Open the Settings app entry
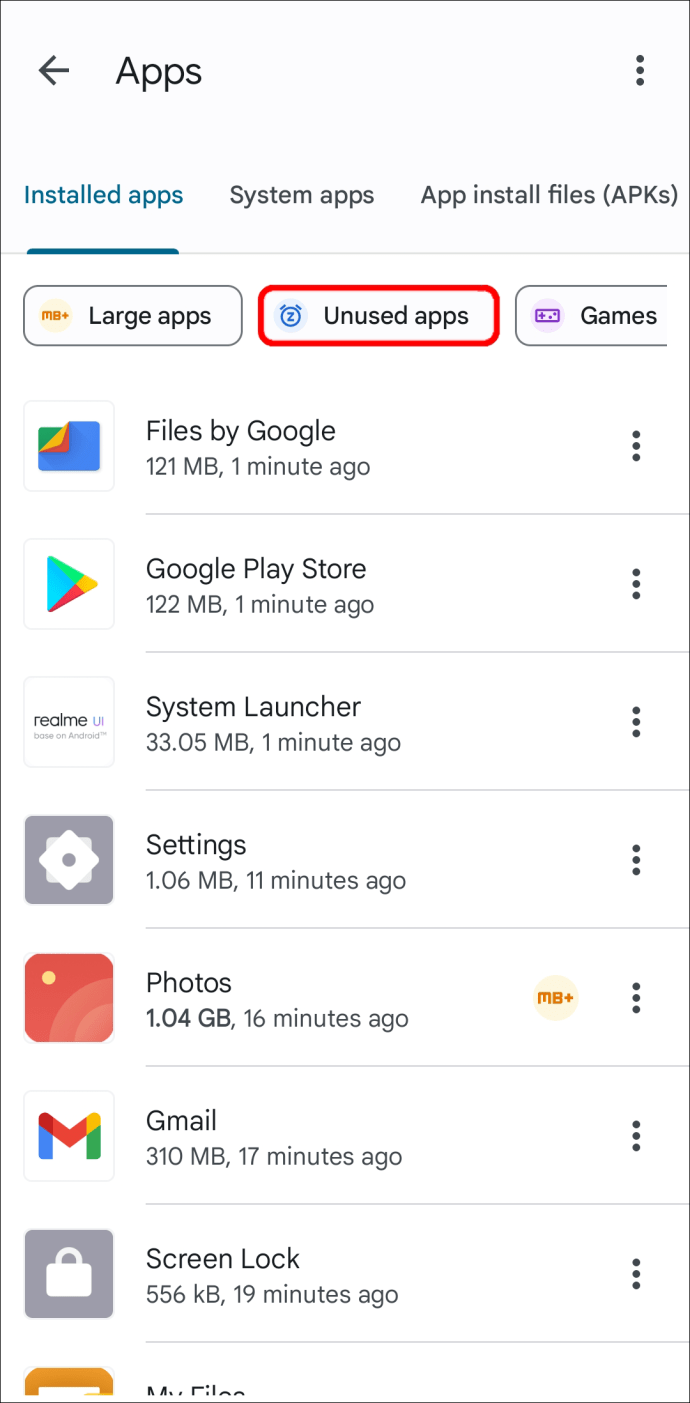The image size is (690, 1403). [196, 861]
